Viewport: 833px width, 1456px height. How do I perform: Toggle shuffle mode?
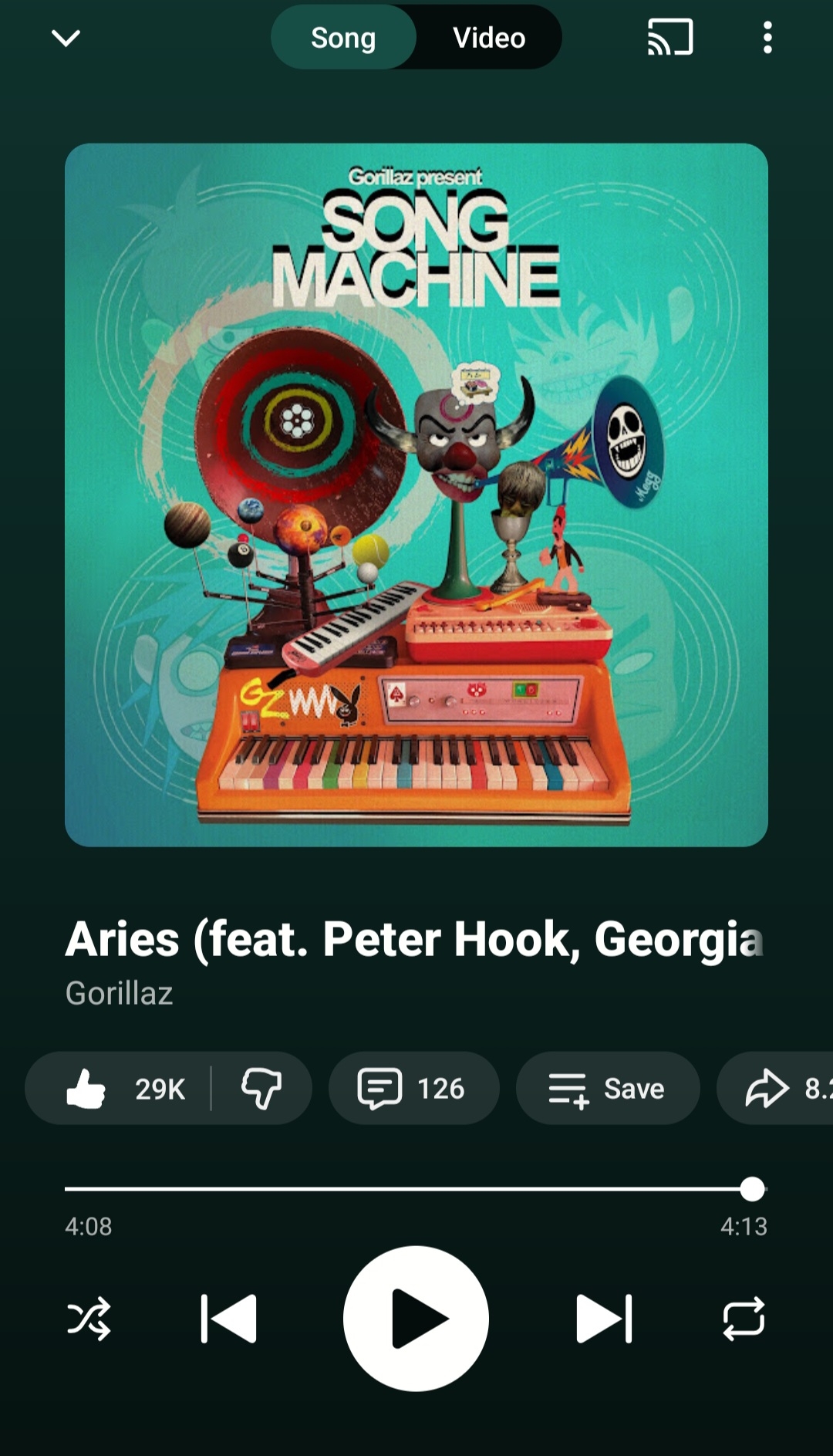point(89,1319)
